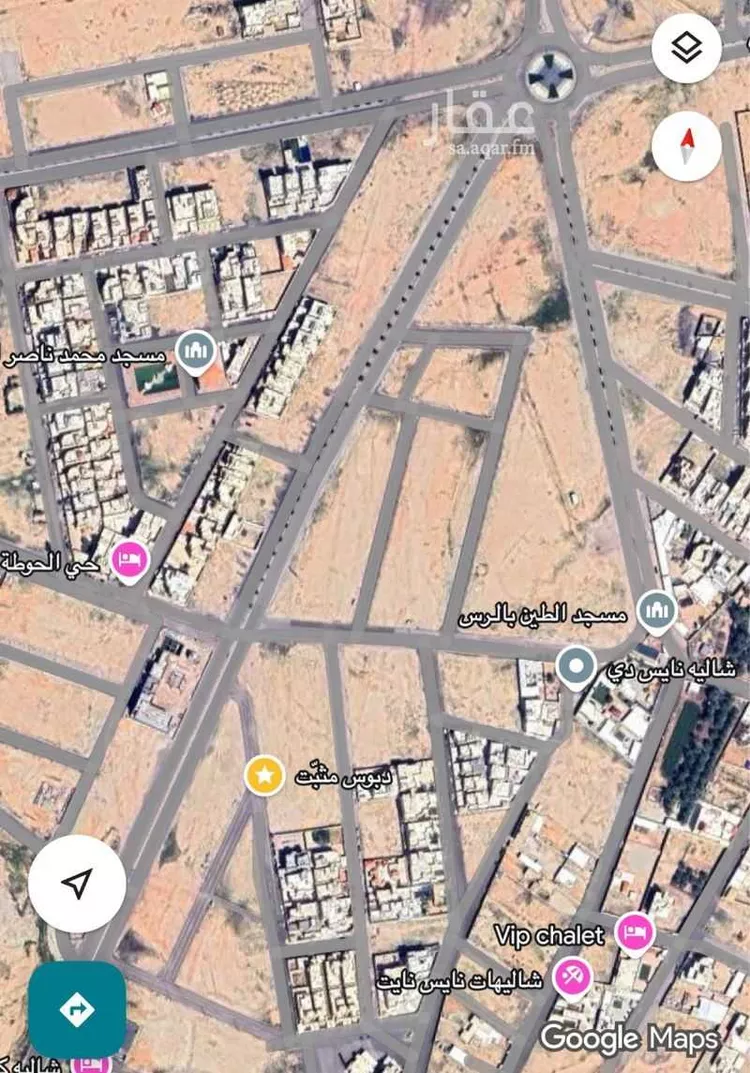This screenshot has height=1073, width=750.
Task: Click the Vip chalet text label
Action: tap(548, 934)
